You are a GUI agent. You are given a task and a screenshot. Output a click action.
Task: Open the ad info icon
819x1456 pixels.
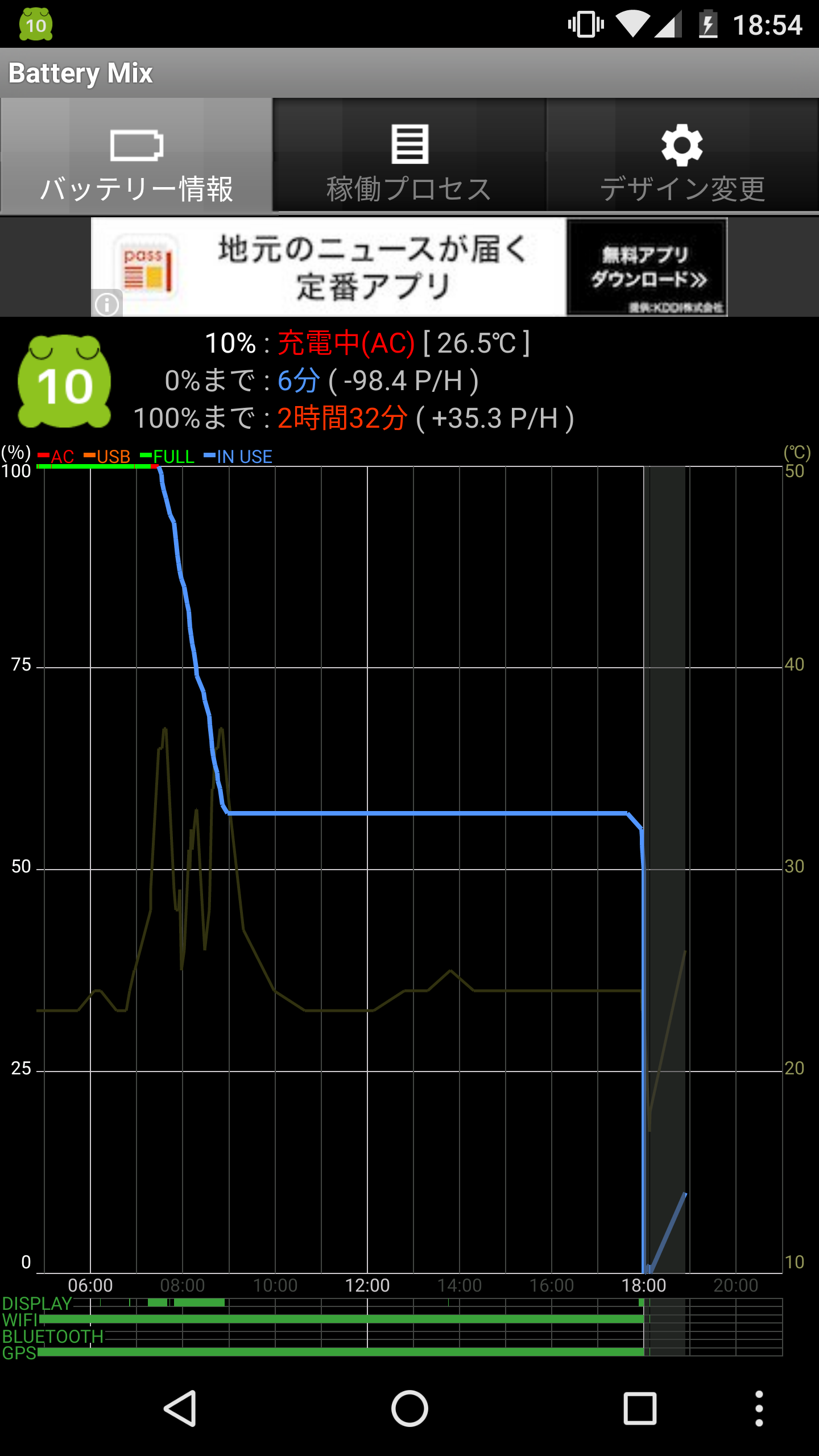pyautogui.click(x=107, y=304)
